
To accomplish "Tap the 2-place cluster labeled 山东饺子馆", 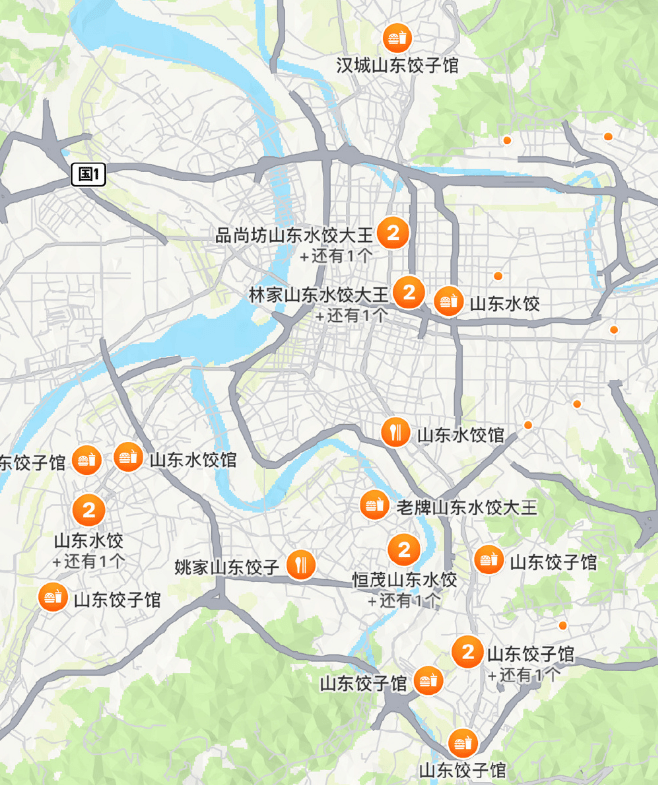I will tap(467, 652).
